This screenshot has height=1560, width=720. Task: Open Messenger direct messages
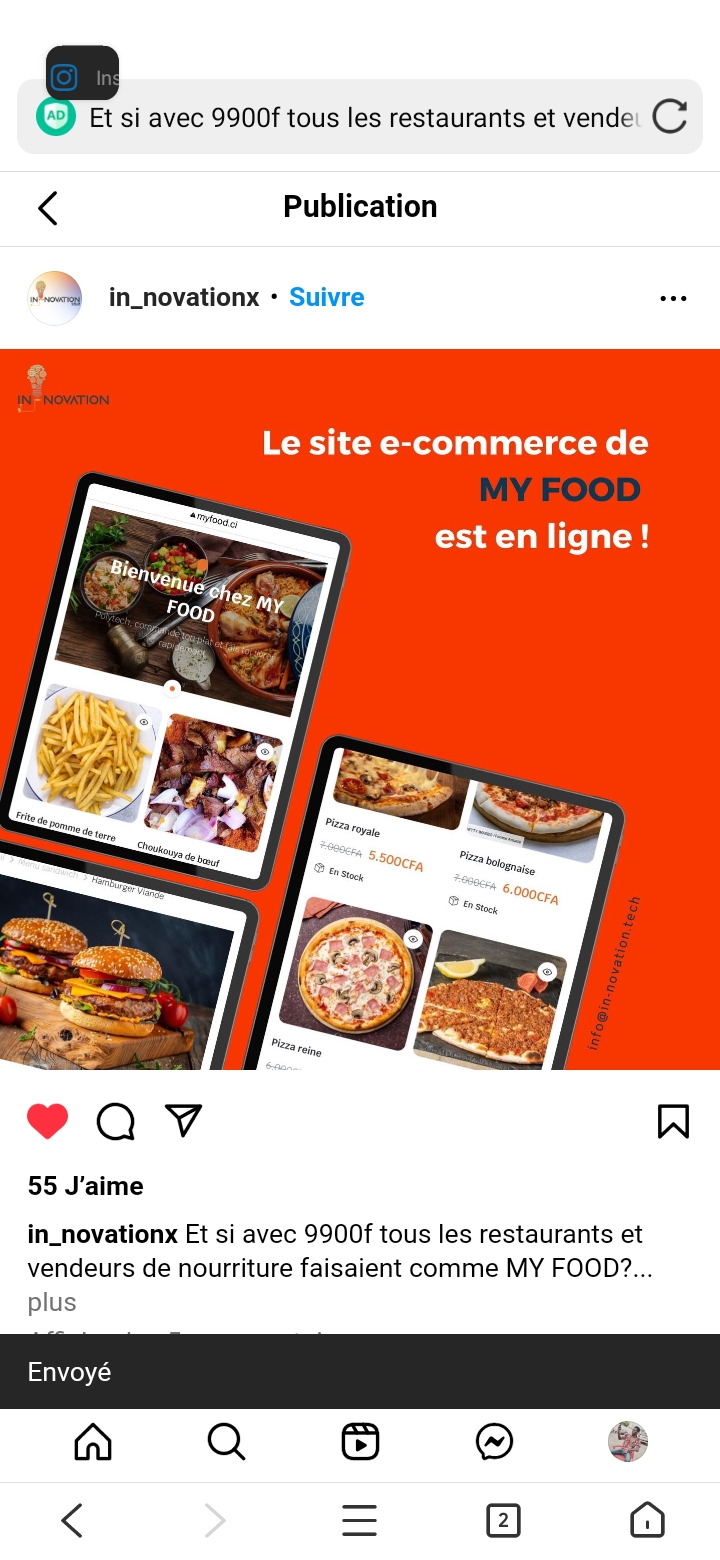click(x=494, y=1442)
